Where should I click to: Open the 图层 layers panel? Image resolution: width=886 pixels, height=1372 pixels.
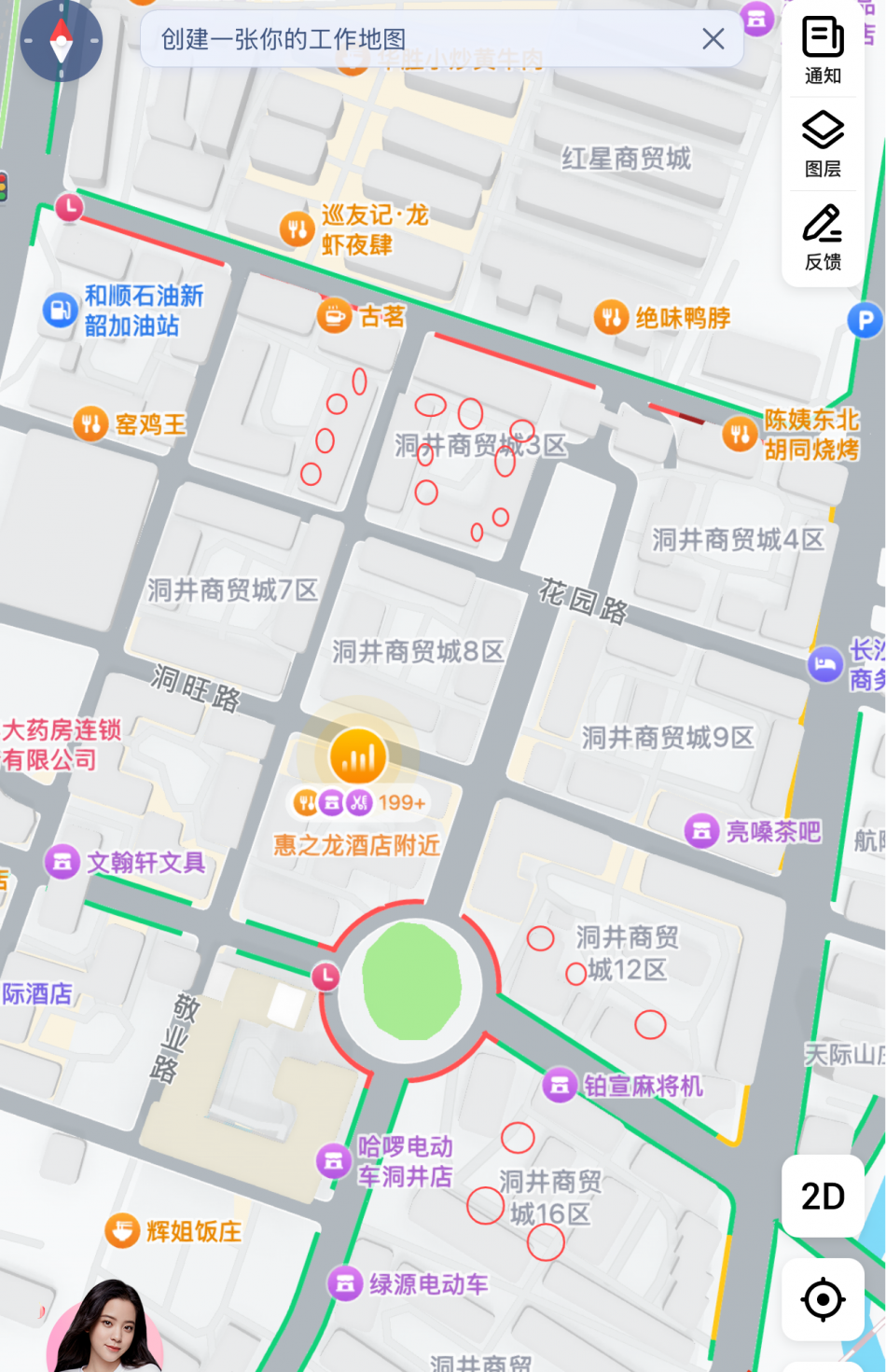tap(823, 144)
